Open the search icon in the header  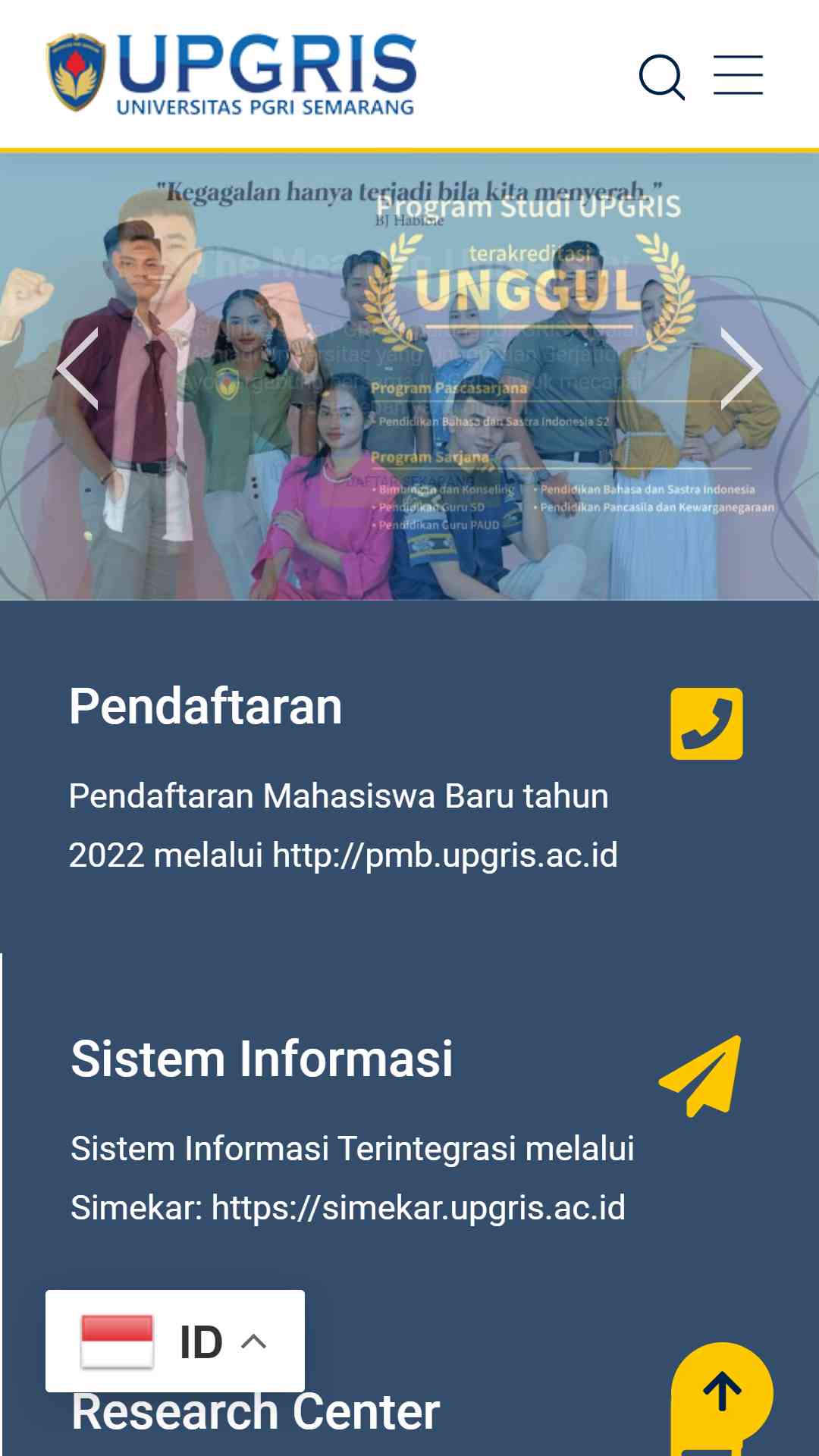tap(662, 77)
